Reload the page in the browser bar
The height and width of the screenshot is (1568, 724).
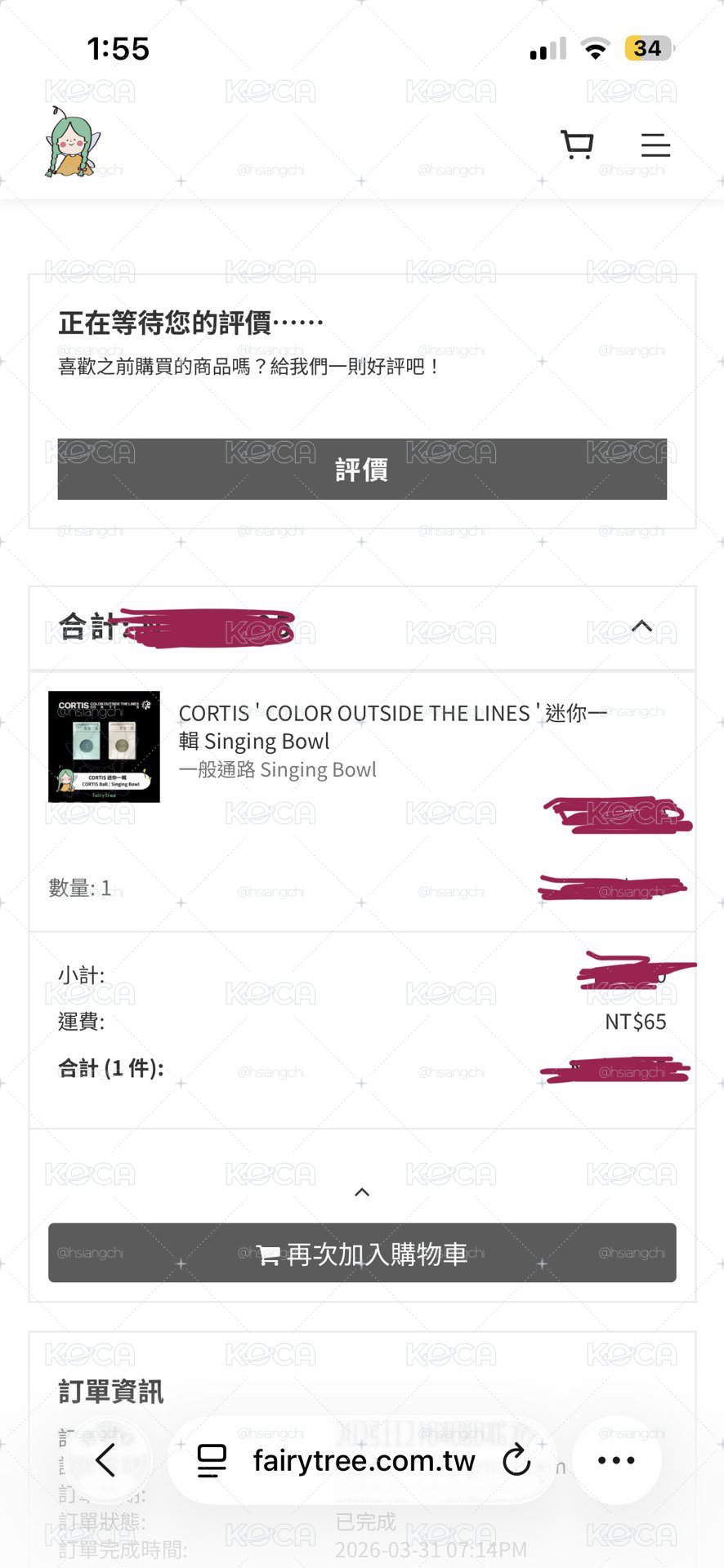pos(516,1460)
